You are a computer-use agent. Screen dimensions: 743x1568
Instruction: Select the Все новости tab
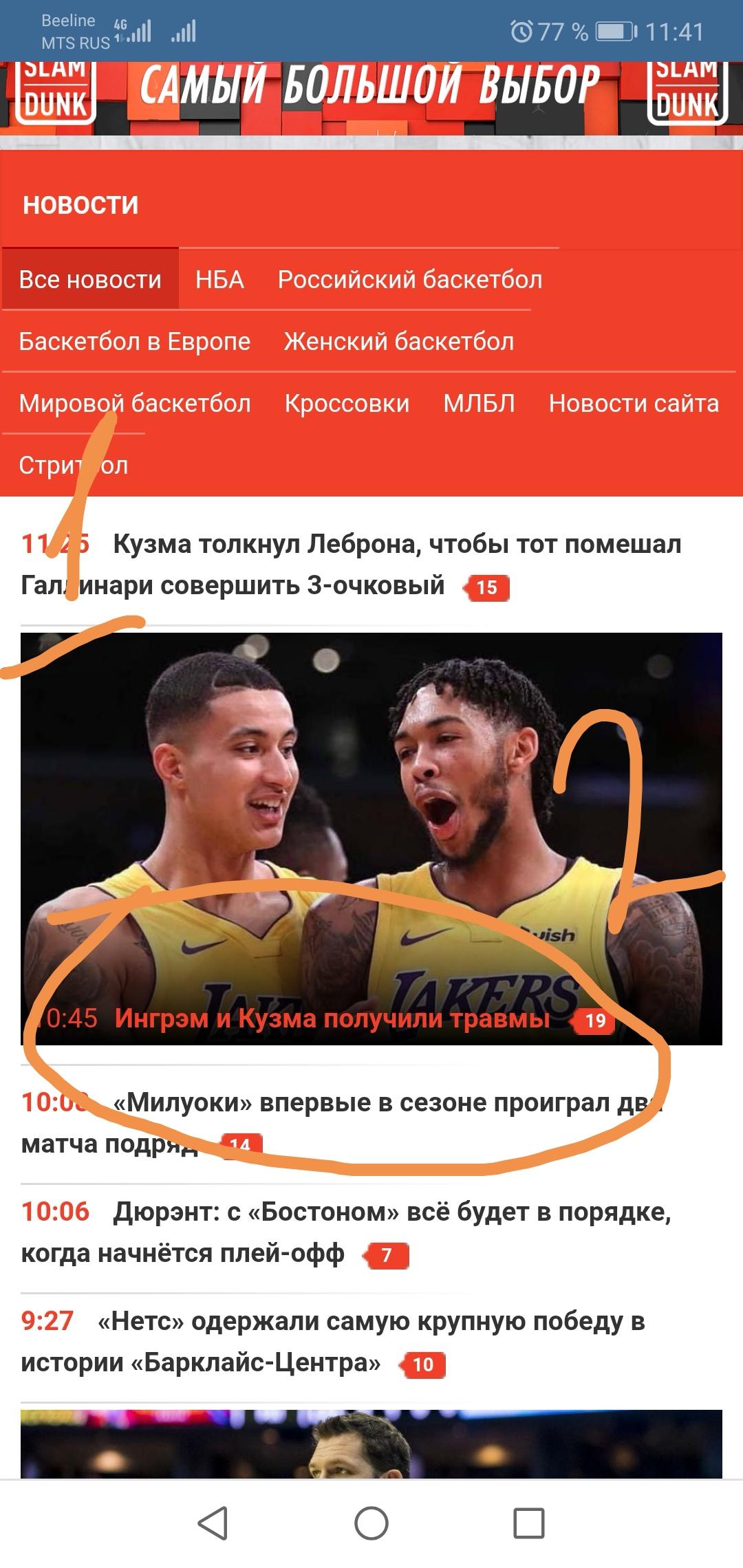coord(90,279)
